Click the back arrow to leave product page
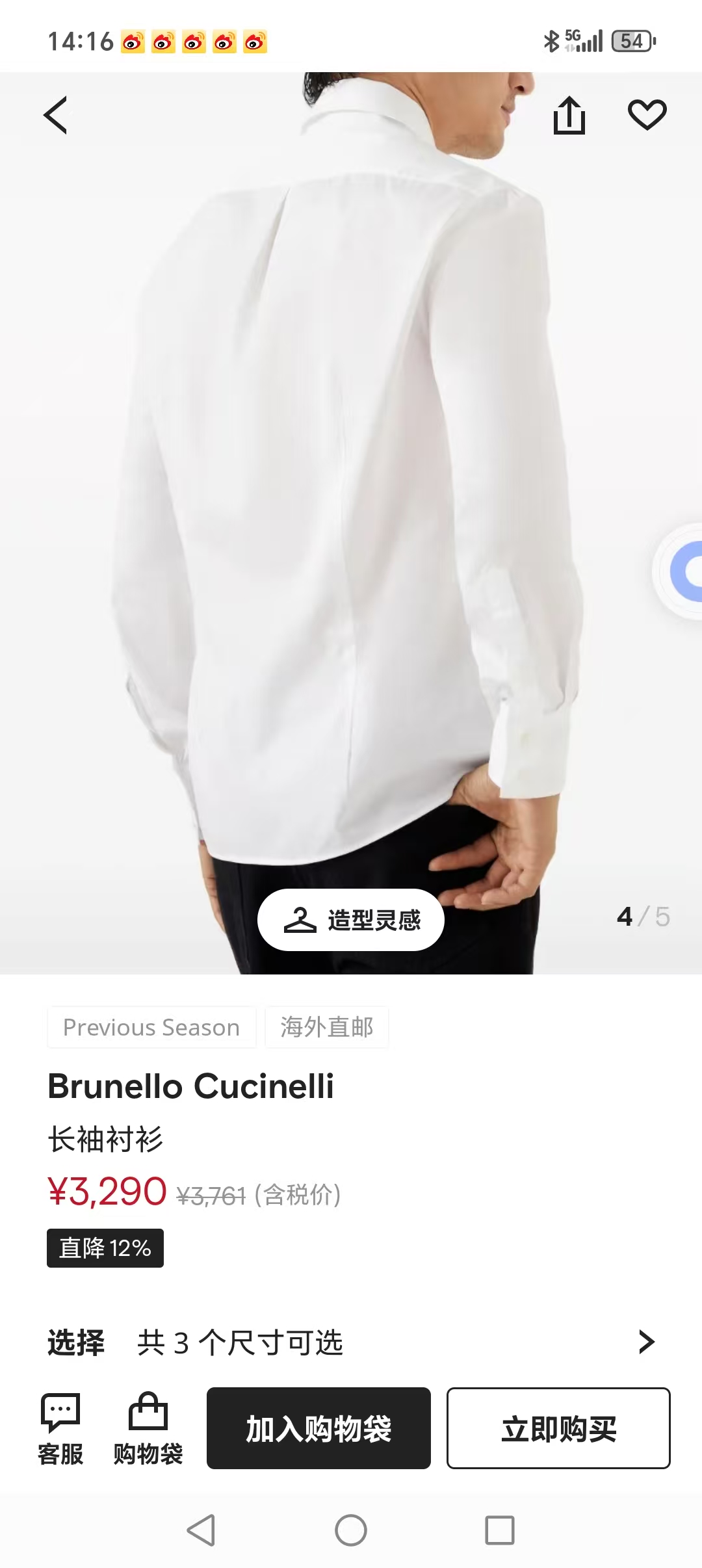The width and height of the screenshot is (702, 1568). click(56, 116)
